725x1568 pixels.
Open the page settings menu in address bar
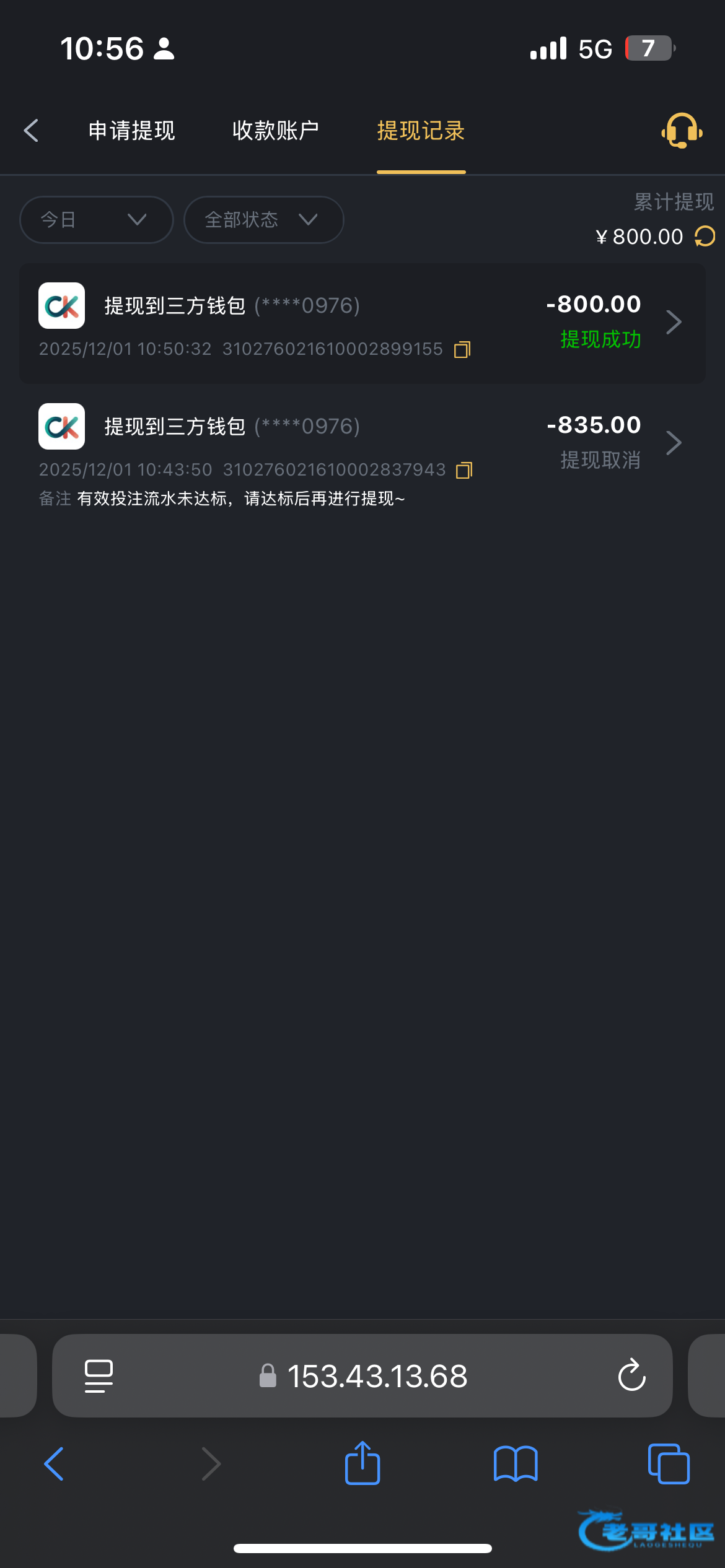[x=99, y=1376]
